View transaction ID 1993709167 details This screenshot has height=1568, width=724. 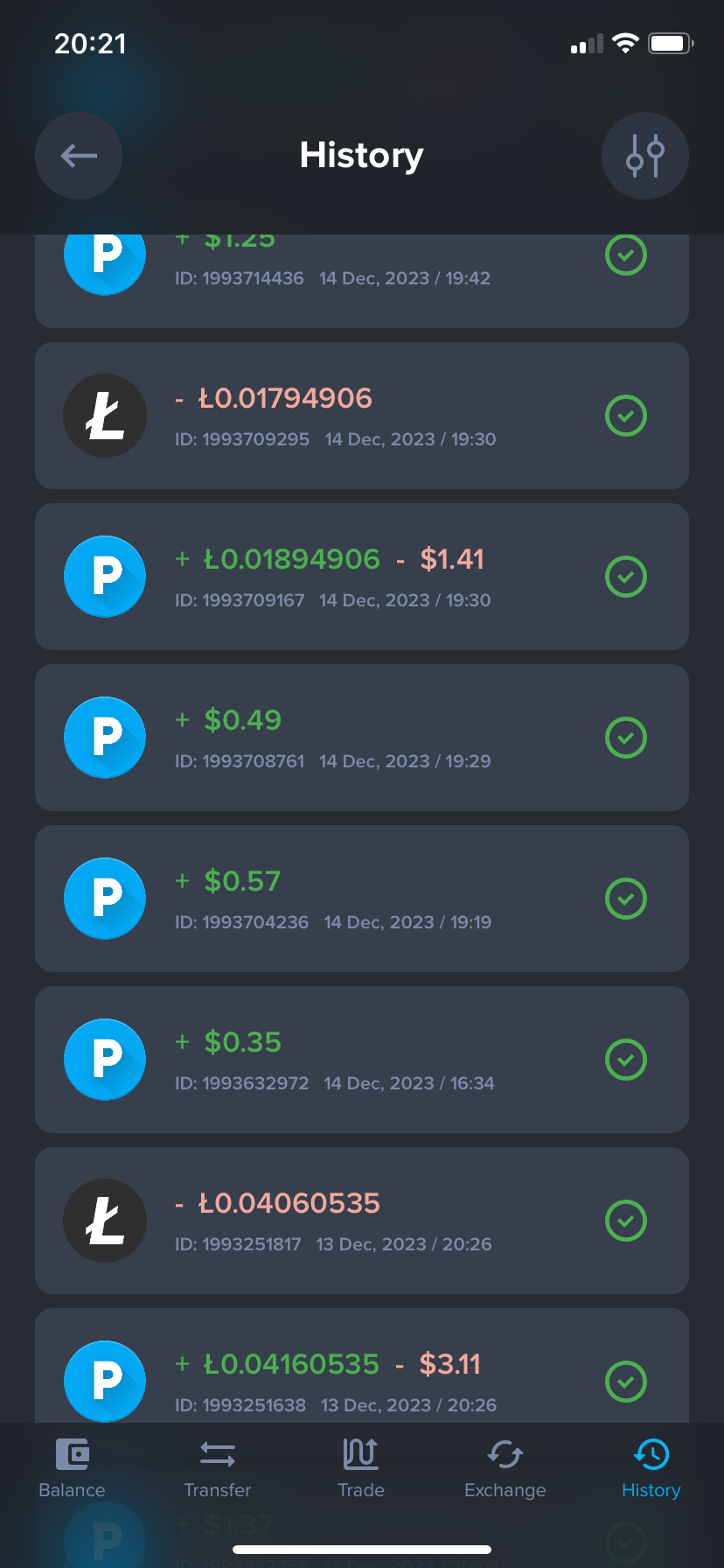click(x=362, y=577)
